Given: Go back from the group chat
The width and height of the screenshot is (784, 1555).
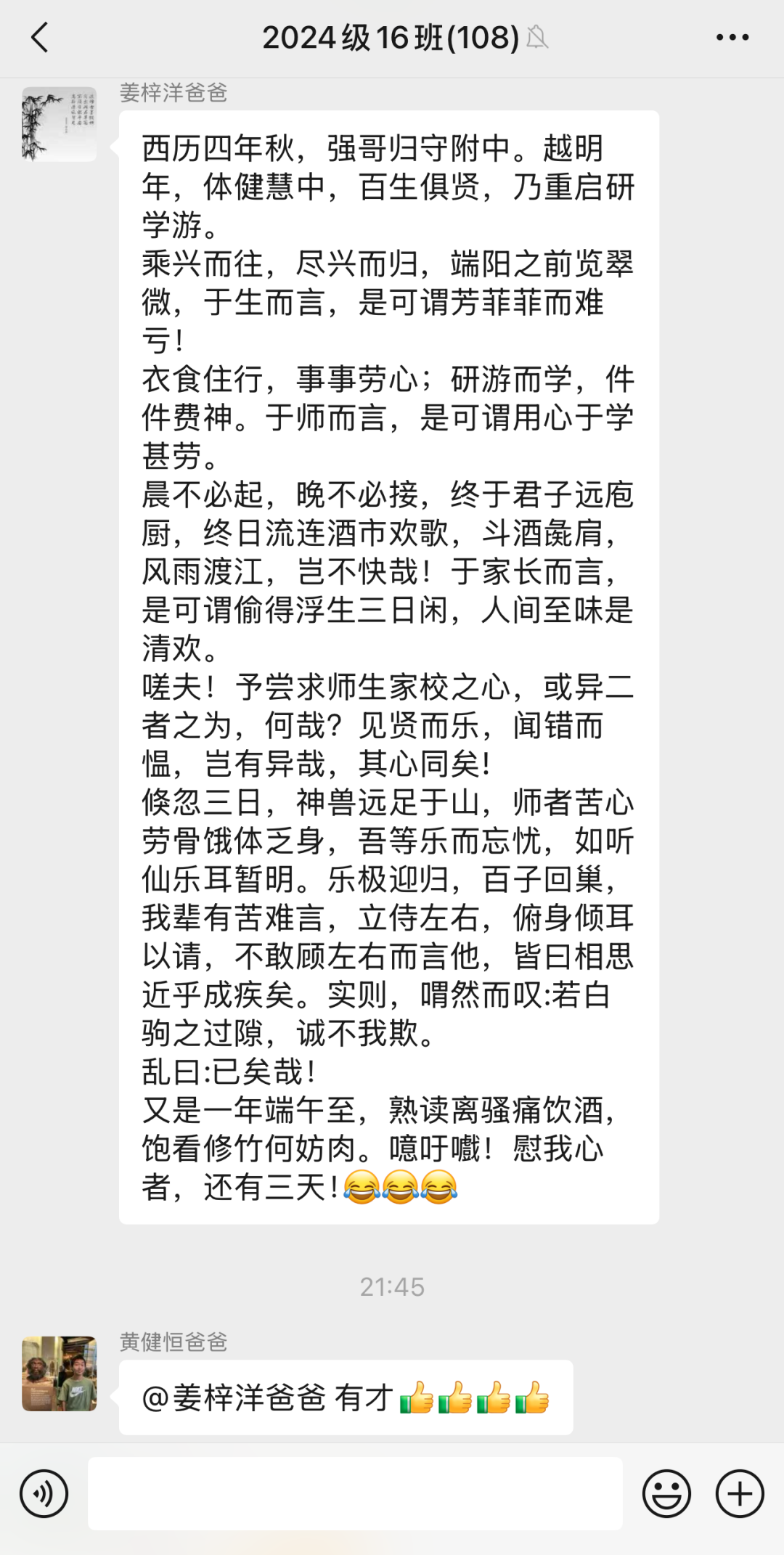Looking at the screenshot, I should 40,38.
